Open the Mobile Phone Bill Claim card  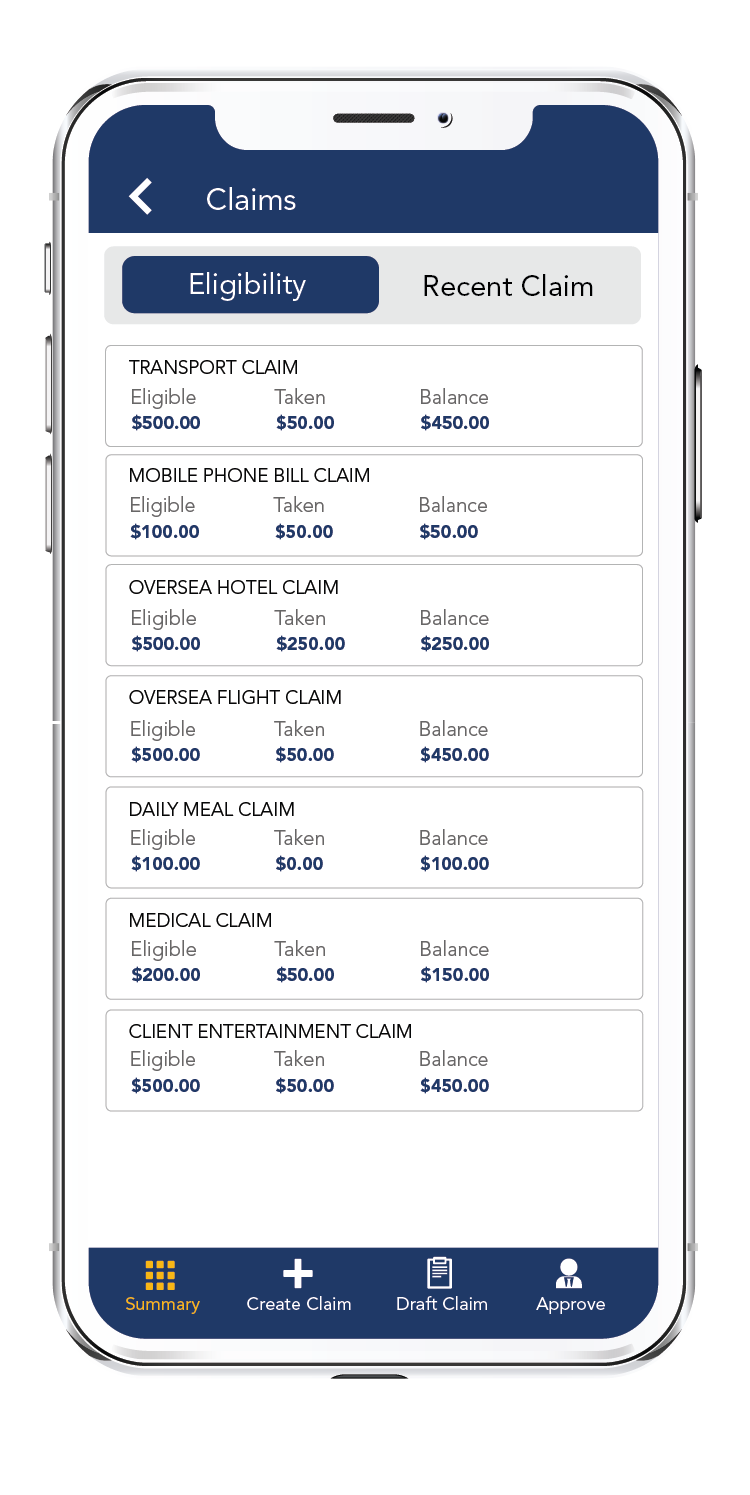373,505
